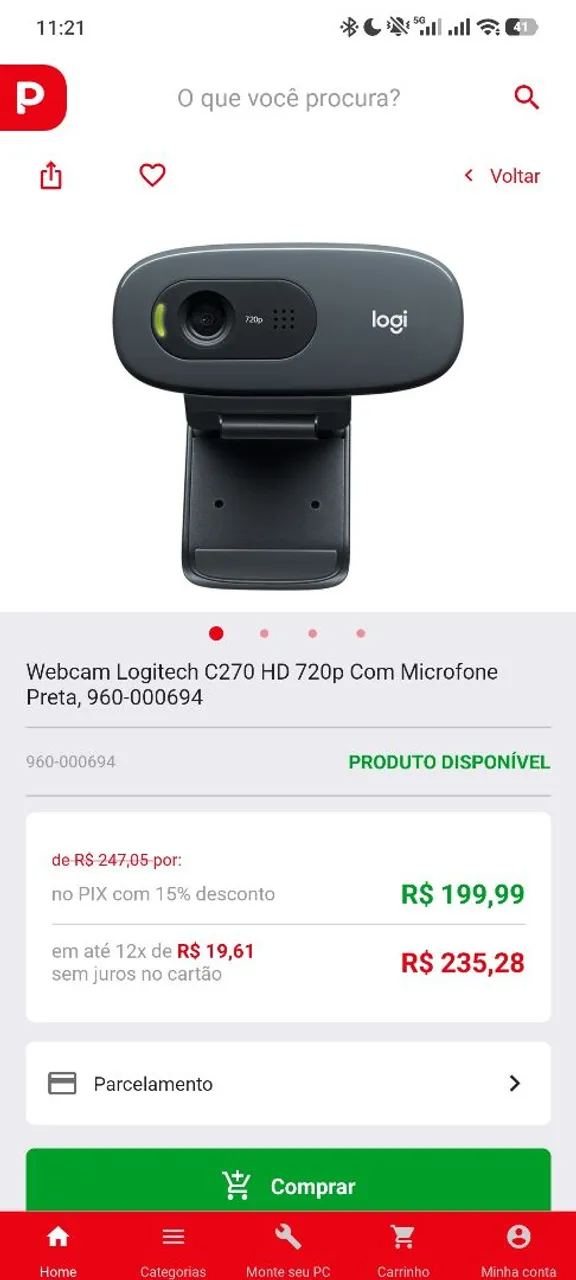
Task: Go to the Monte seu PC tab
Action: click(288, 1247)
